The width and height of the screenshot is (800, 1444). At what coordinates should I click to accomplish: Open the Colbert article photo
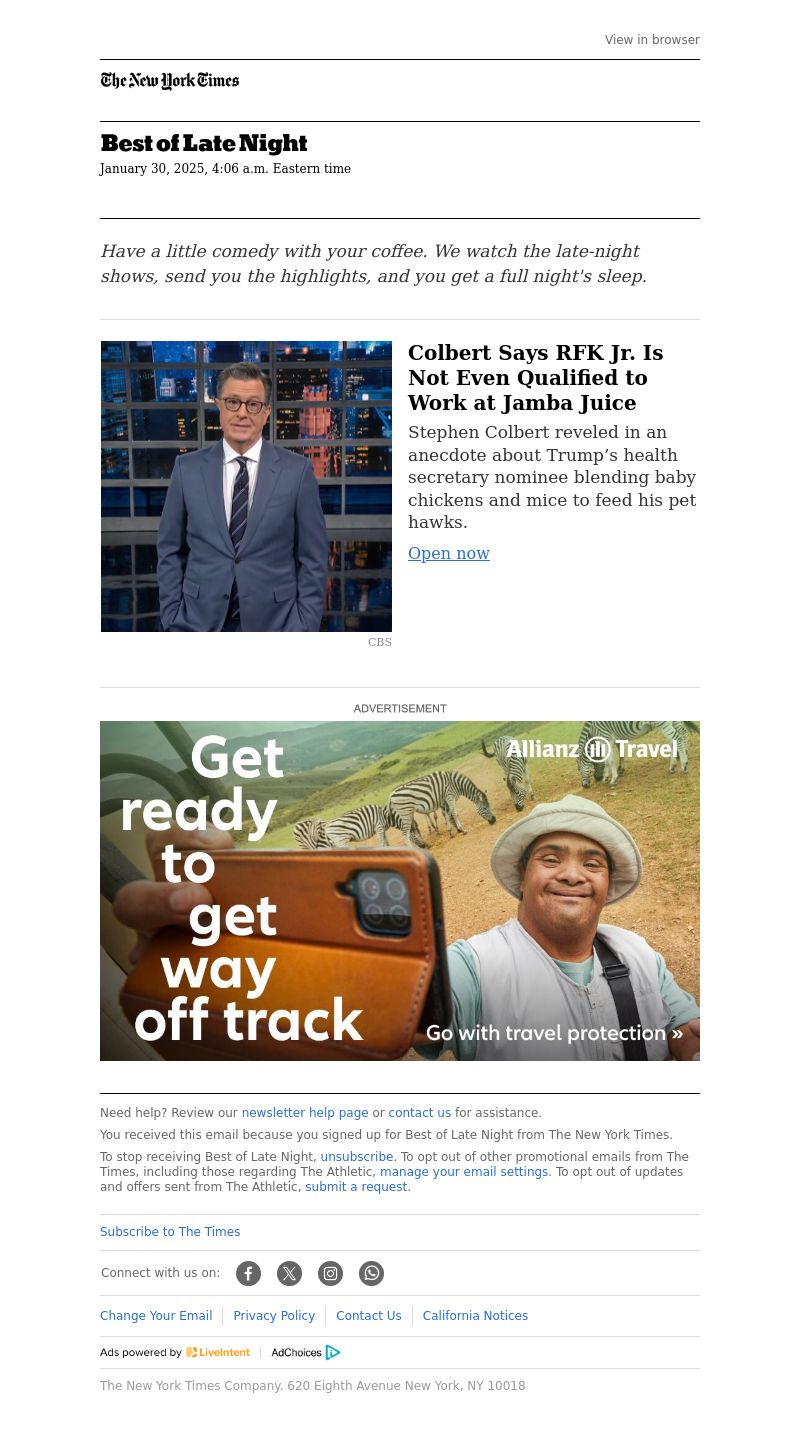(x=246, y=486)
